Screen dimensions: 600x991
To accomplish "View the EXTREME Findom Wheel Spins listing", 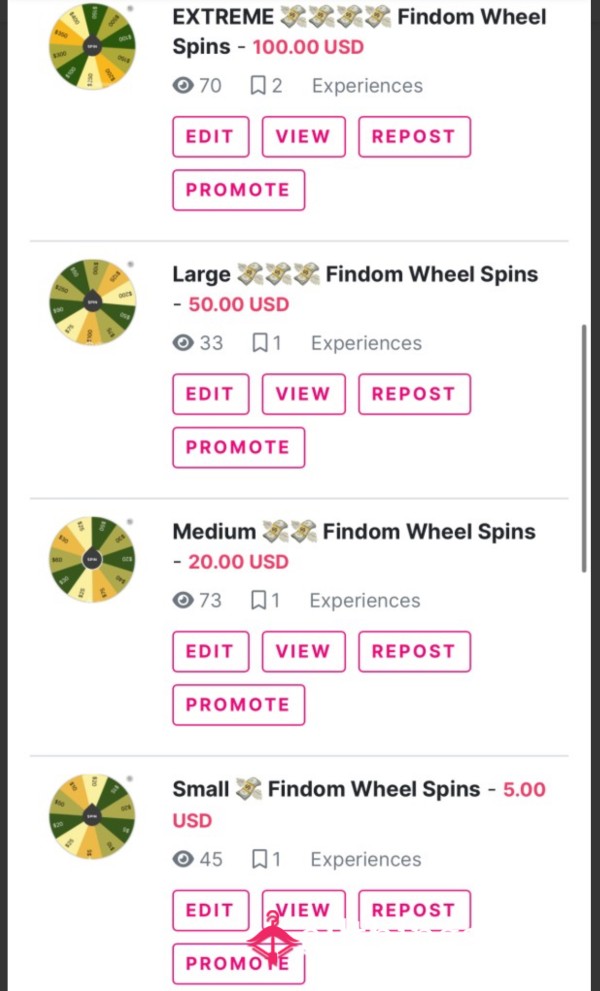I will 303,137.
